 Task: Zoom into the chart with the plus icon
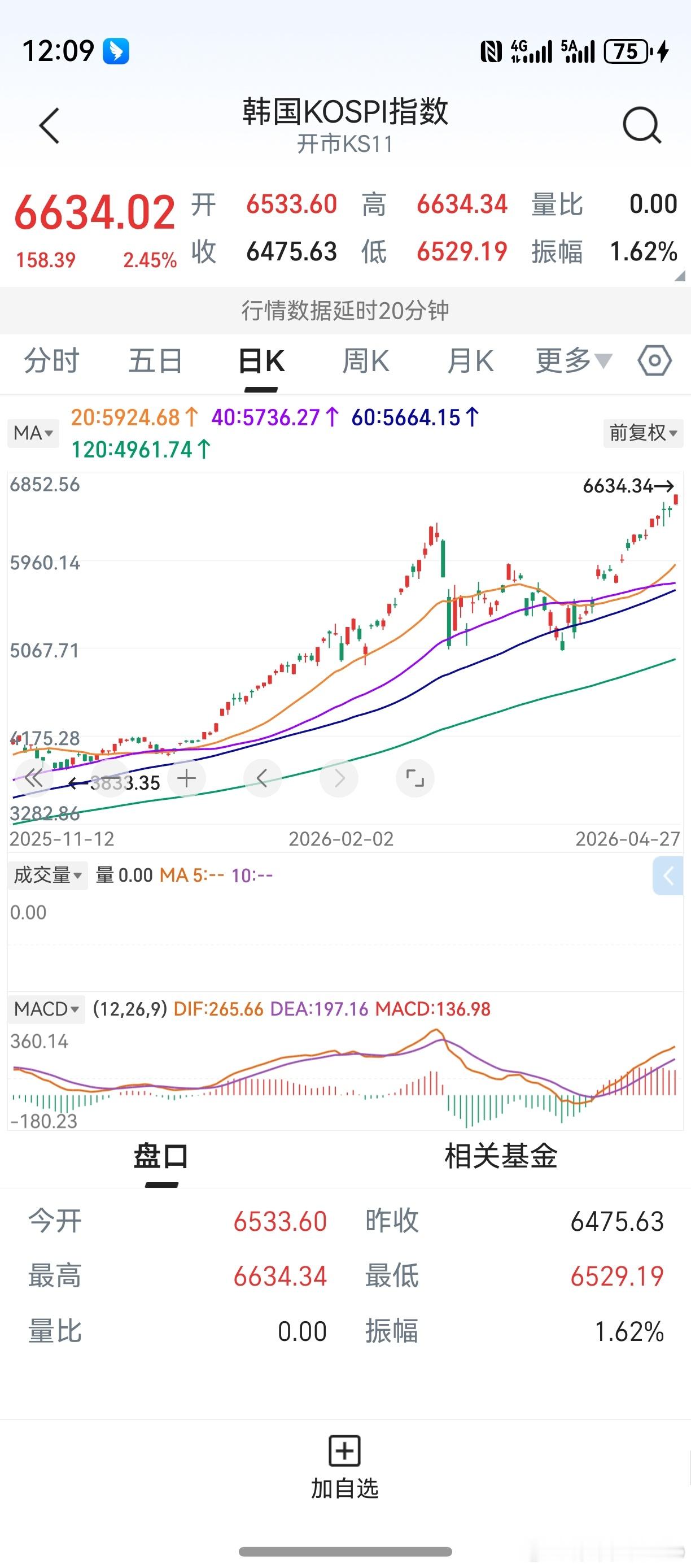(186, 777)
